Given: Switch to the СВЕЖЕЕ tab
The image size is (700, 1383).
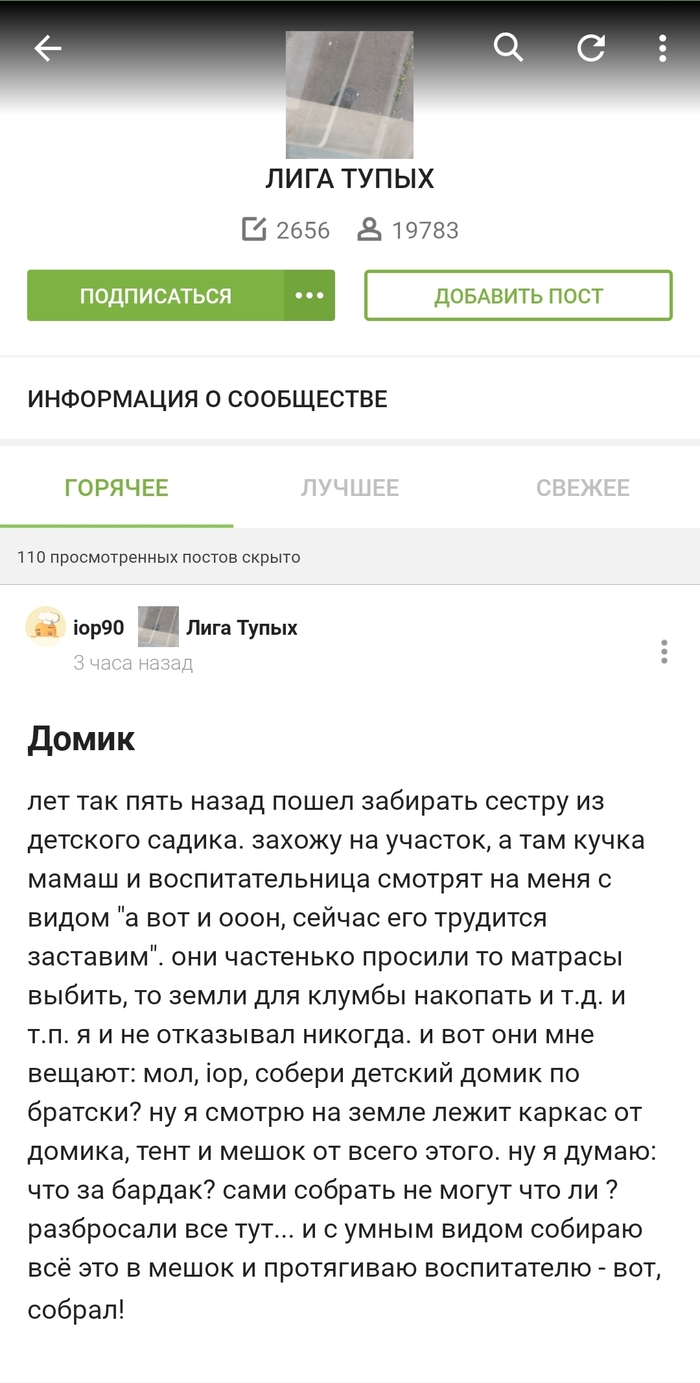Looking at the screenshot, I should (x=583, y=488).
